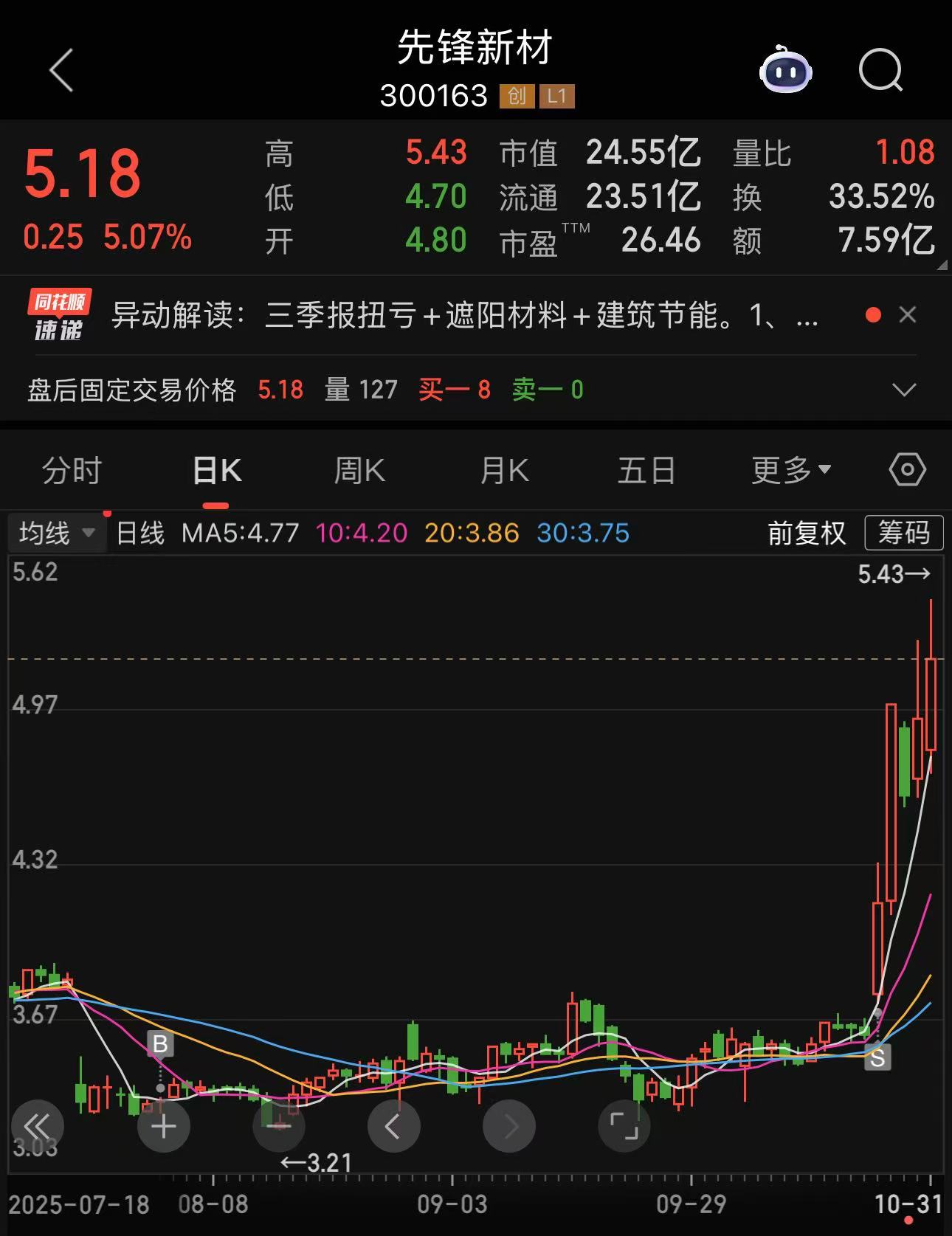Navigate back using the back arrow
The image size is (952, 1236).
coord(62,70)
